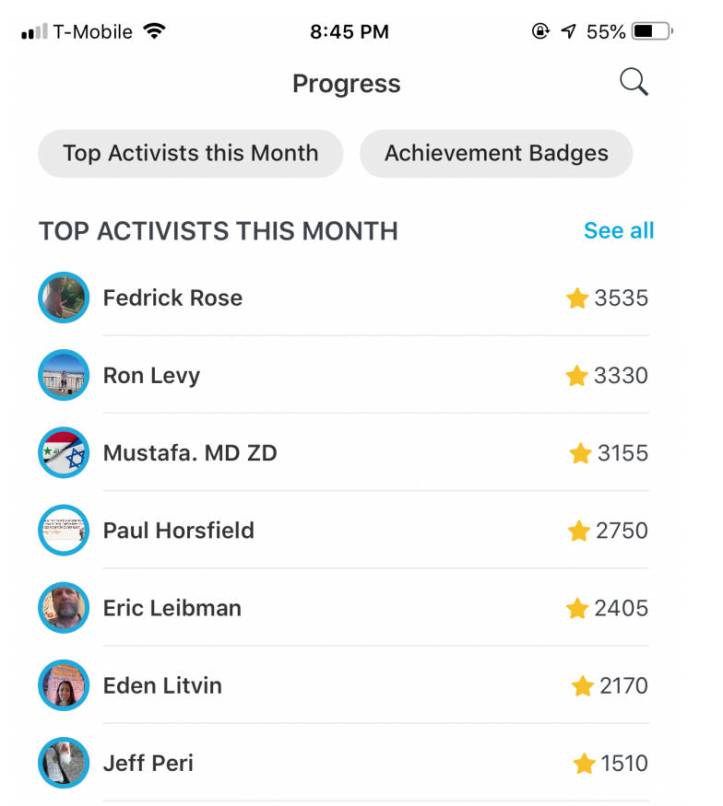Screen dimensions: 723x806
Task: View Ron Levy's profile row
Action: (x=152, y=376)
